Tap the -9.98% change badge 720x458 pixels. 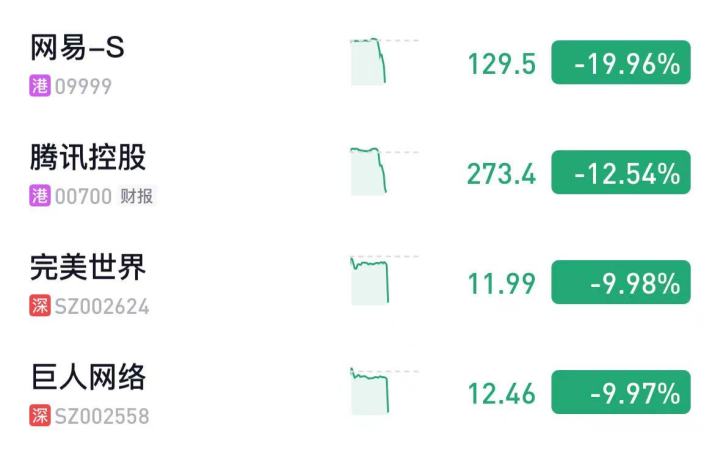pos(620,283)
